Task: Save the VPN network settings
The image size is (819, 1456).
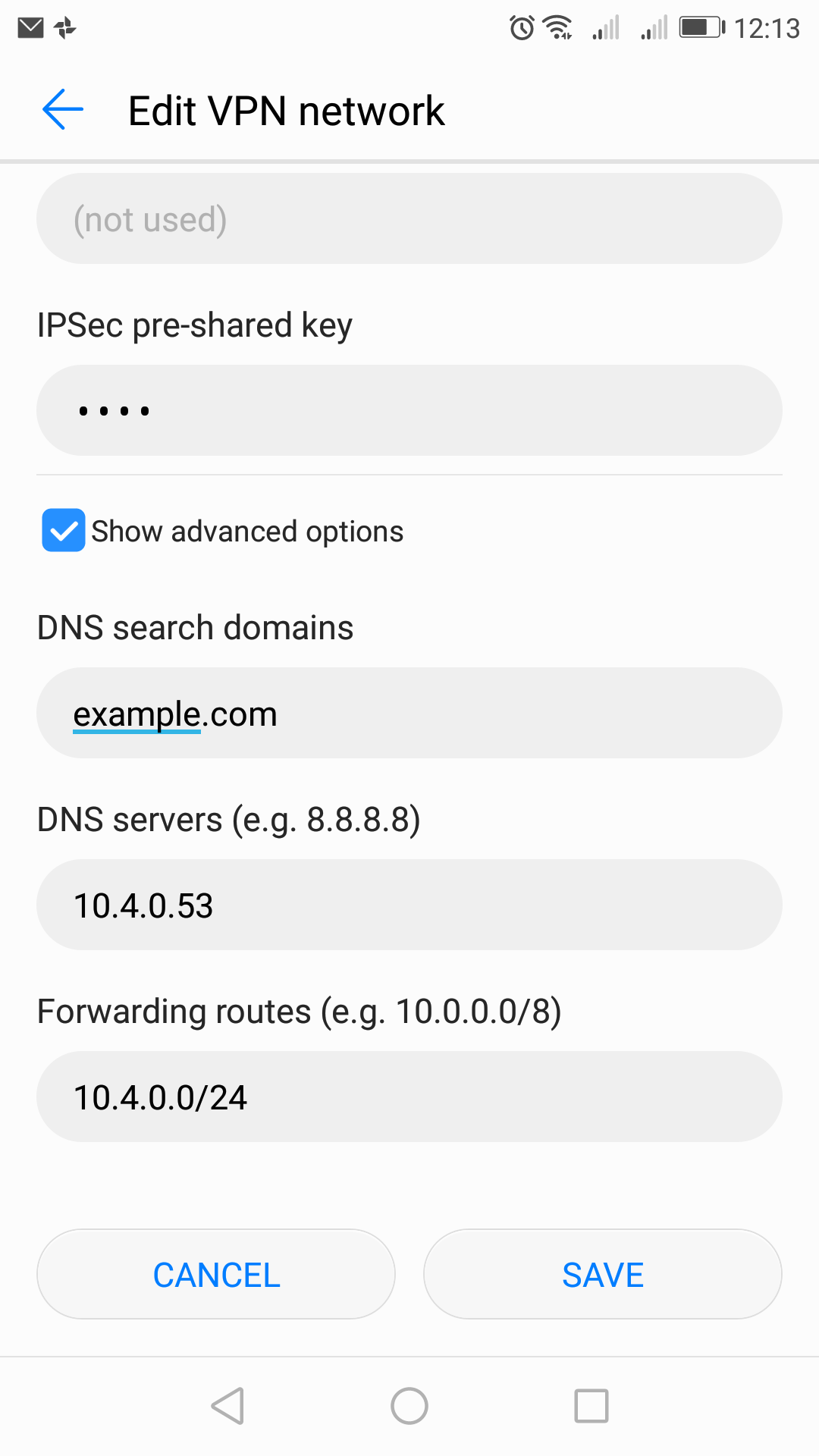Action: point(603,1275)
